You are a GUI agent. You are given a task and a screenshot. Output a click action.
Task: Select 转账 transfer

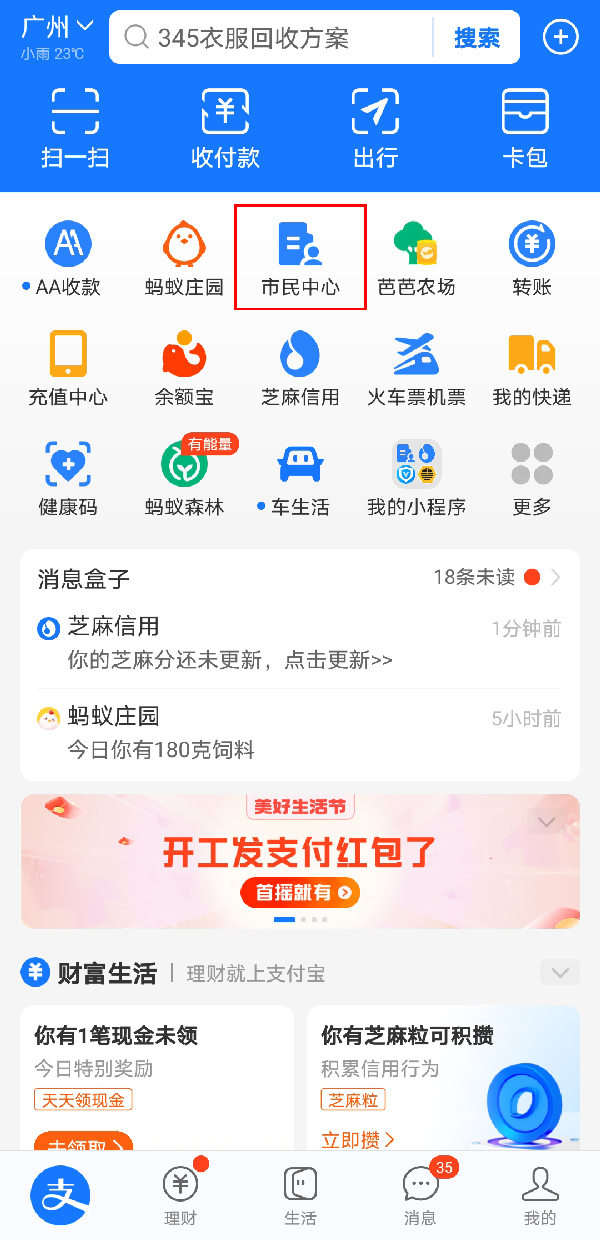point(532,258)
